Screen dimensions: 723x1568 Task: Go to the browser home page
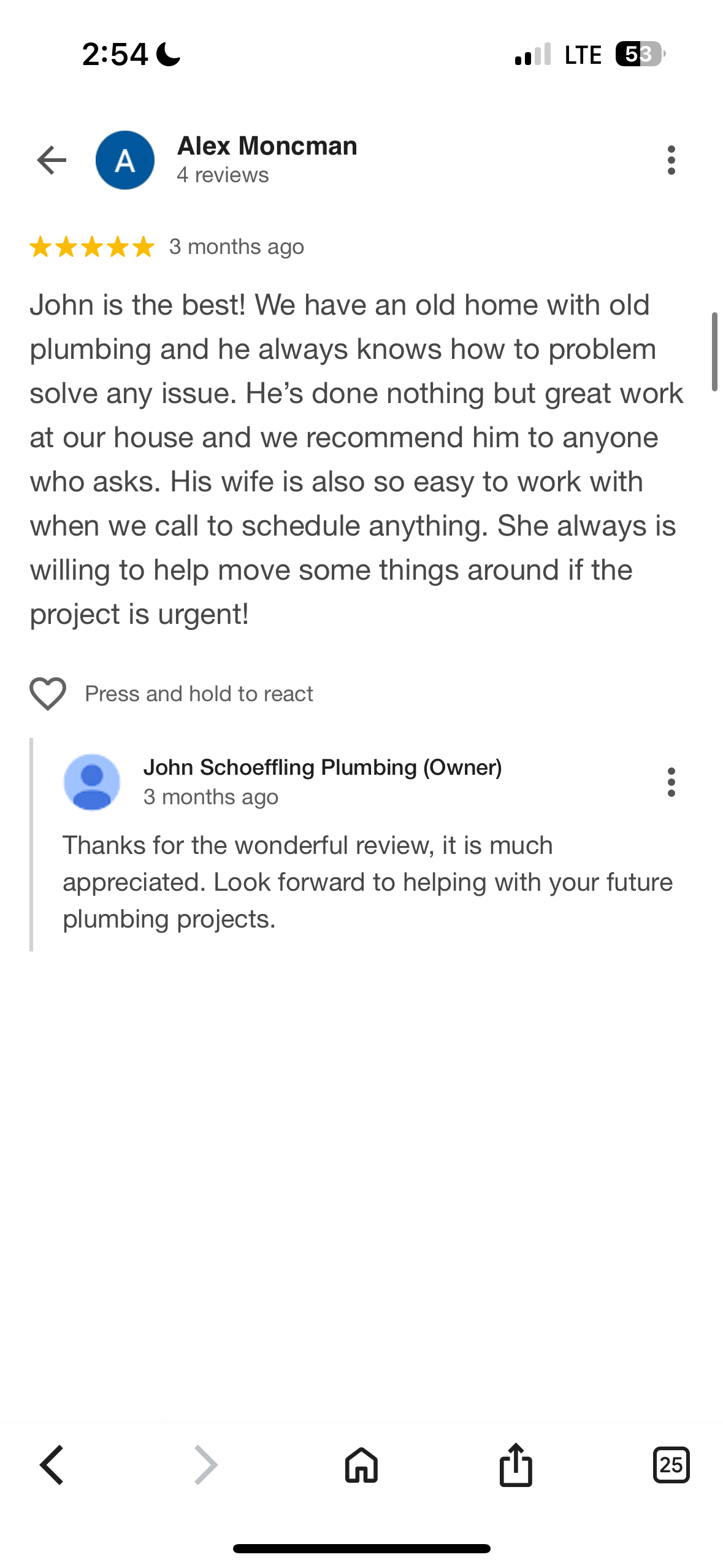(x=361, y=1465)
